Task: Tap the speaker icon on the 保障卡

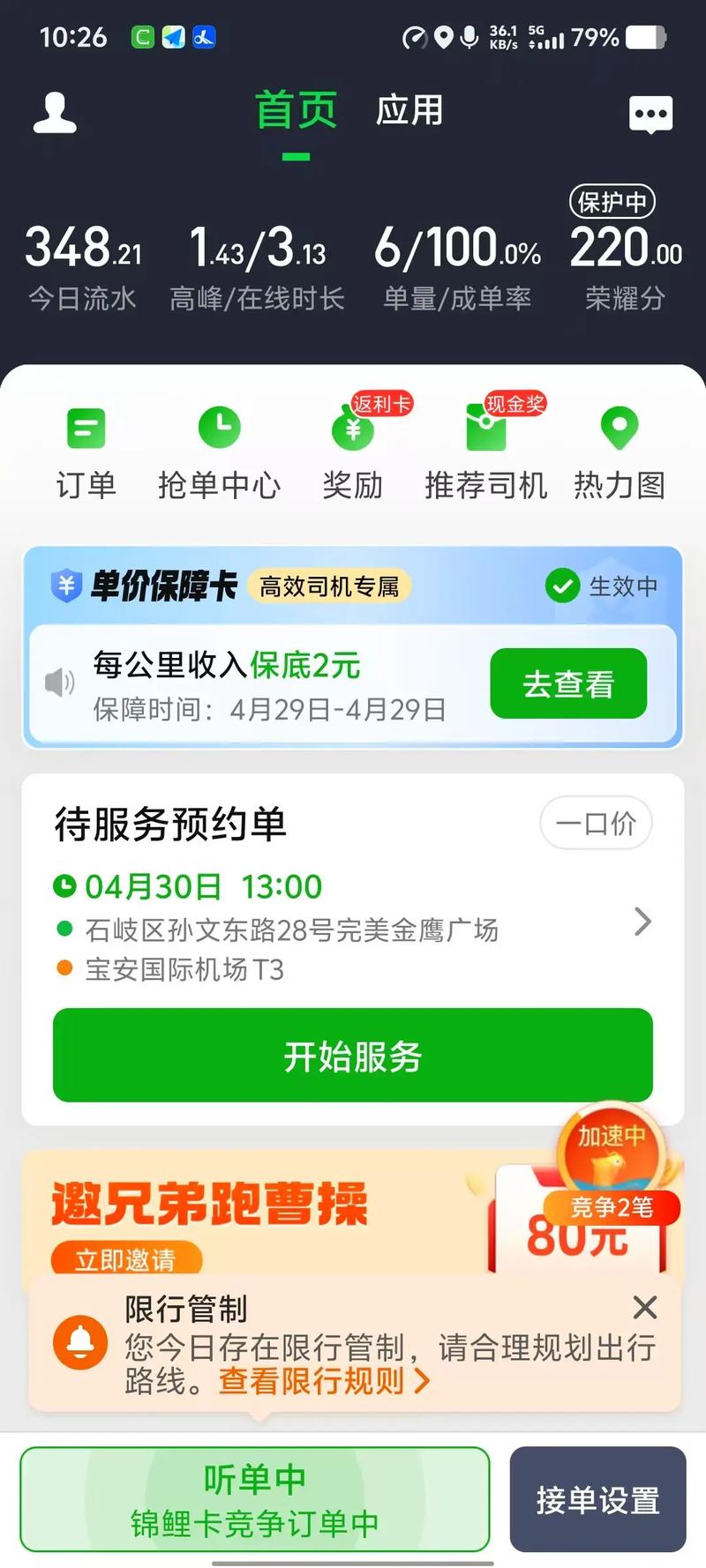Action: 59,682
